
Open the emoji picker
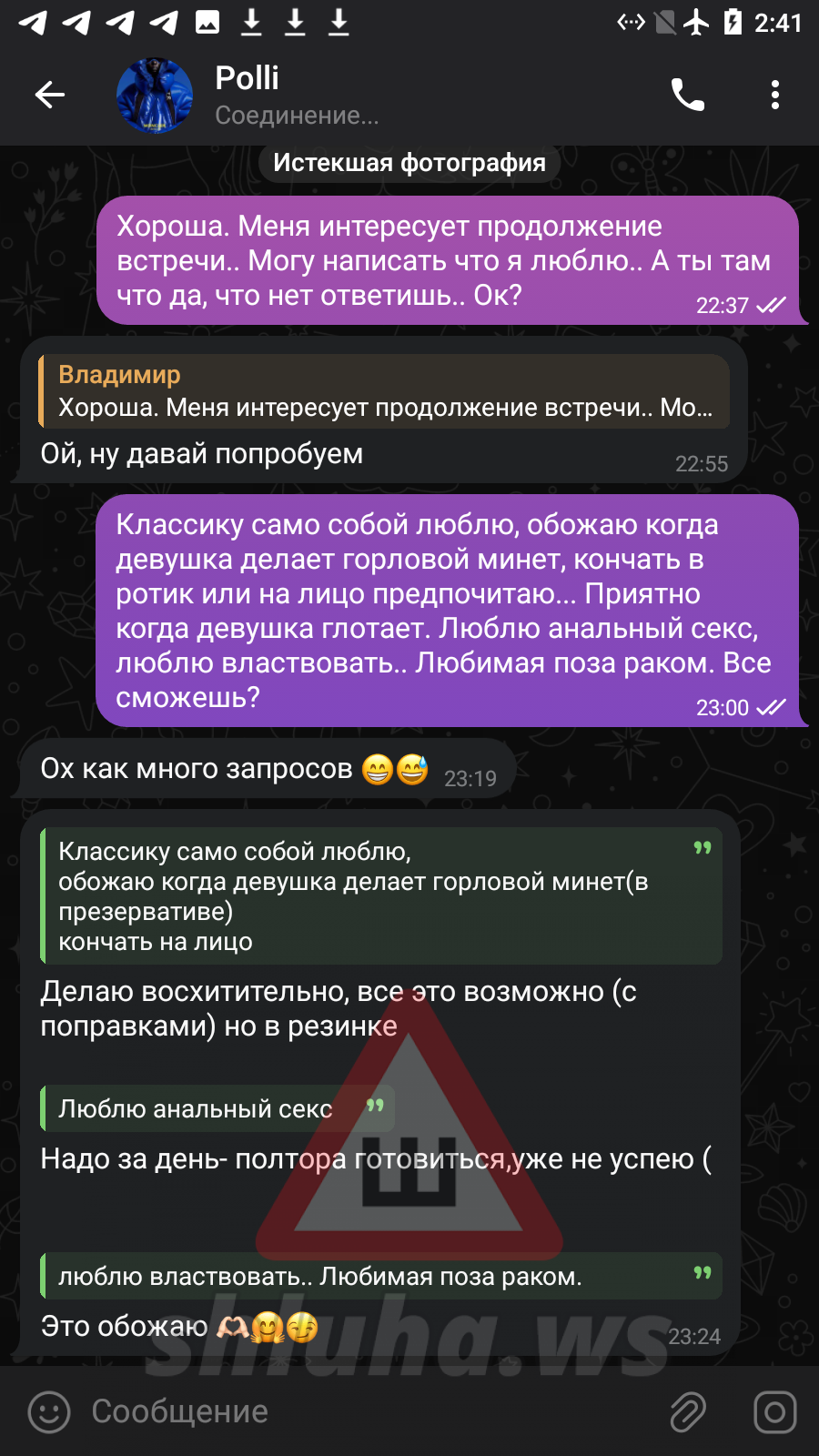[49, 1412]
